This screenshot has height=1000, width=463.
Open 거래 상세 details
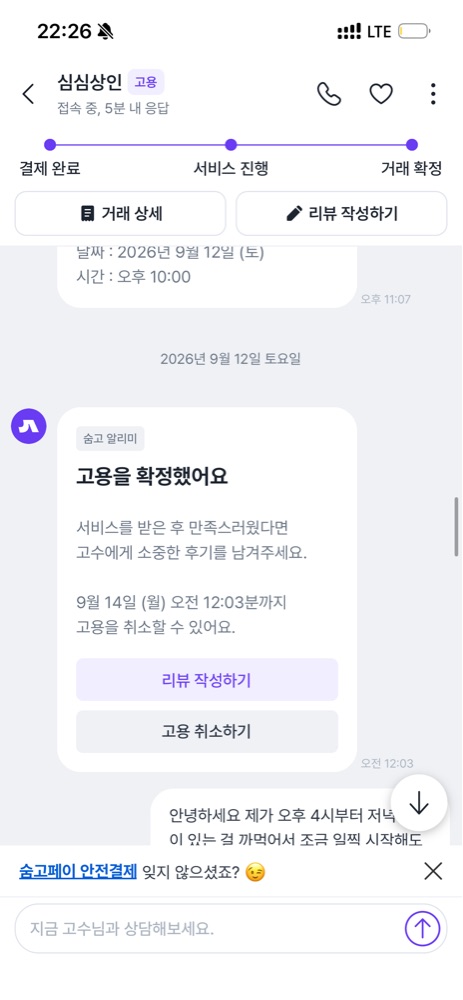tap(121, 214)
